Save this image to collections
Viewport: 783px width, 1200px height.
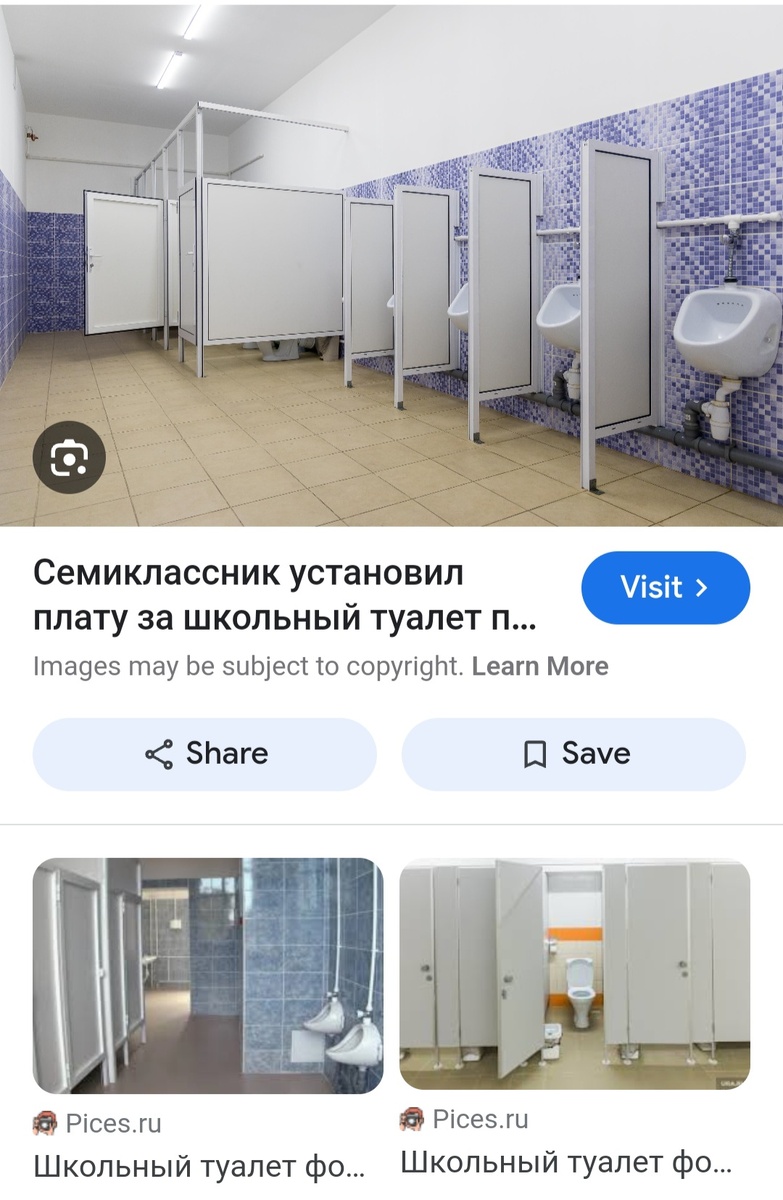(574, 754)
